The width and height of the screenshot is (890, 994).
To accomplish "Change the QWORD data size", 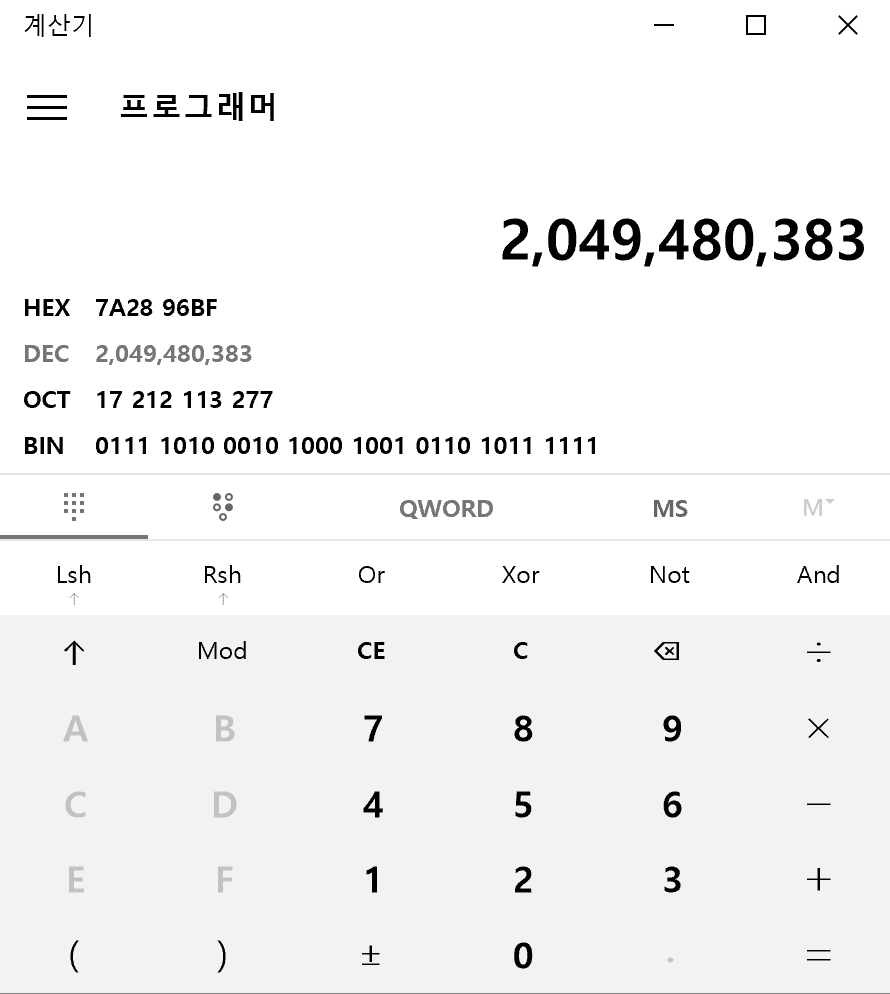I will 446,508.
